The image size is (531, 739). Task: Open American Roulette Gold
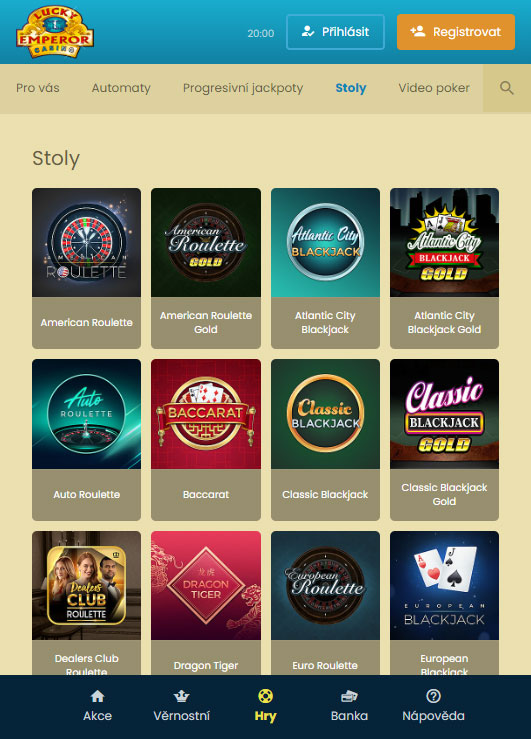coord(206,268)
